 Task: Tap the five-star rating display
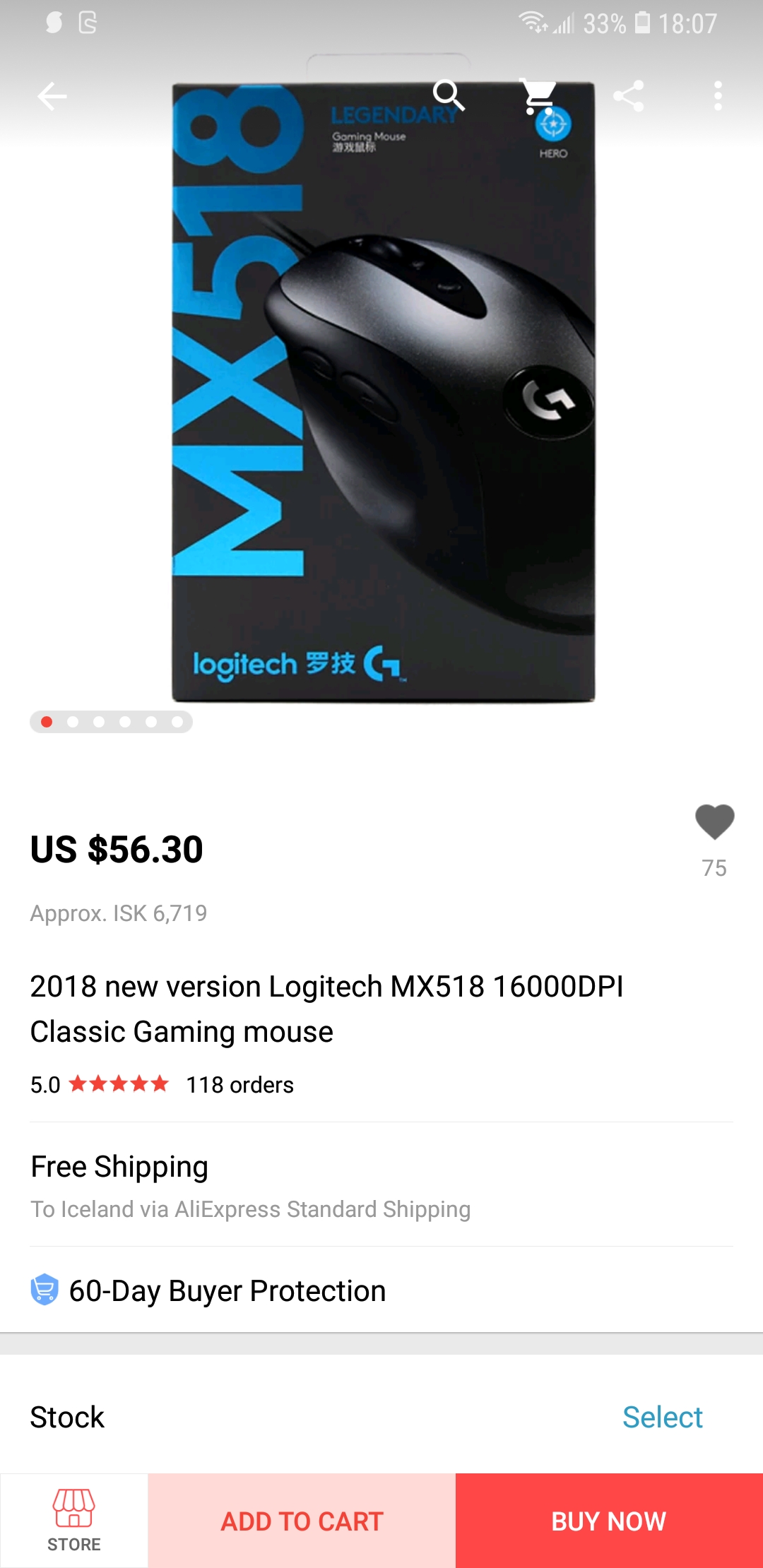118,1083
